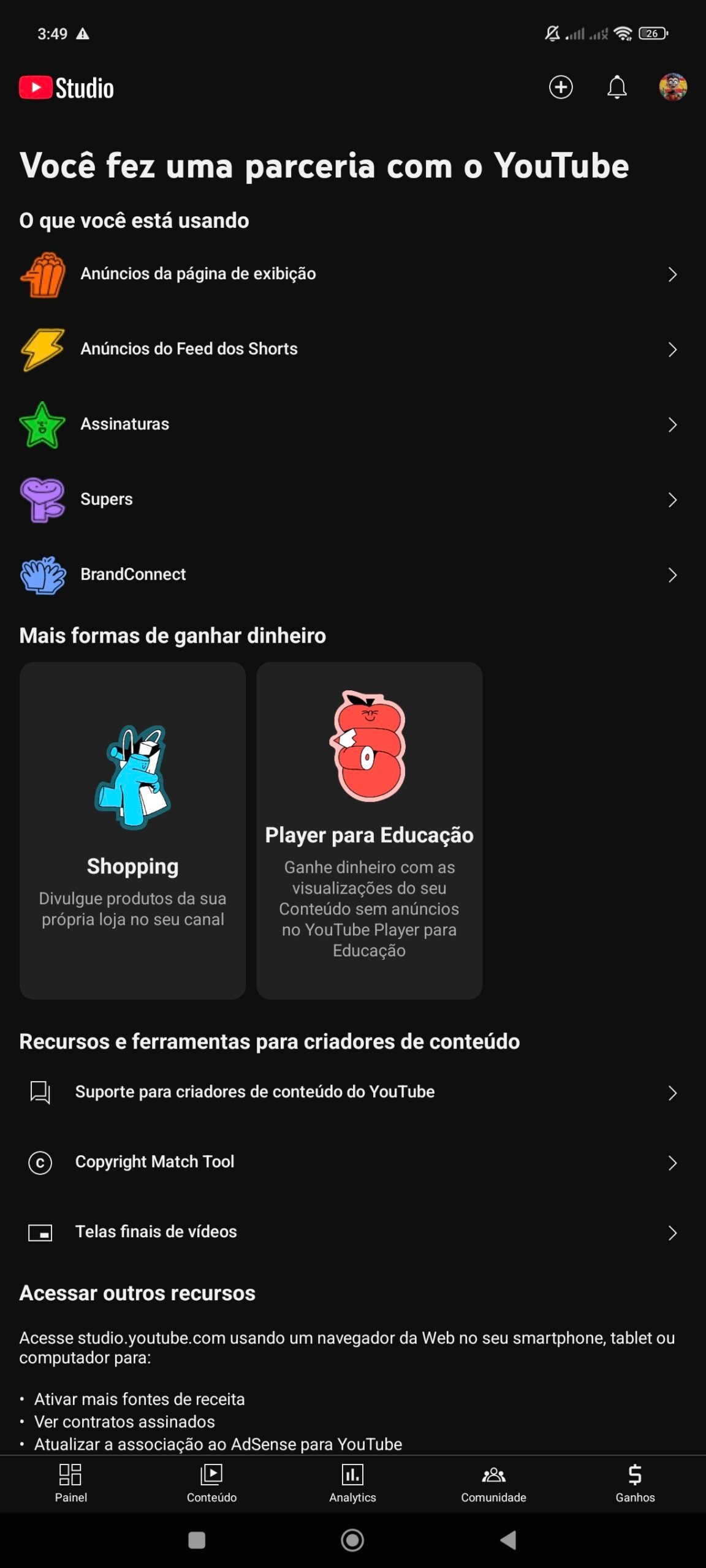Open Suporte para criadores de conteúdo
Screen dimensions: 706x1568
tap(349, 1092)
